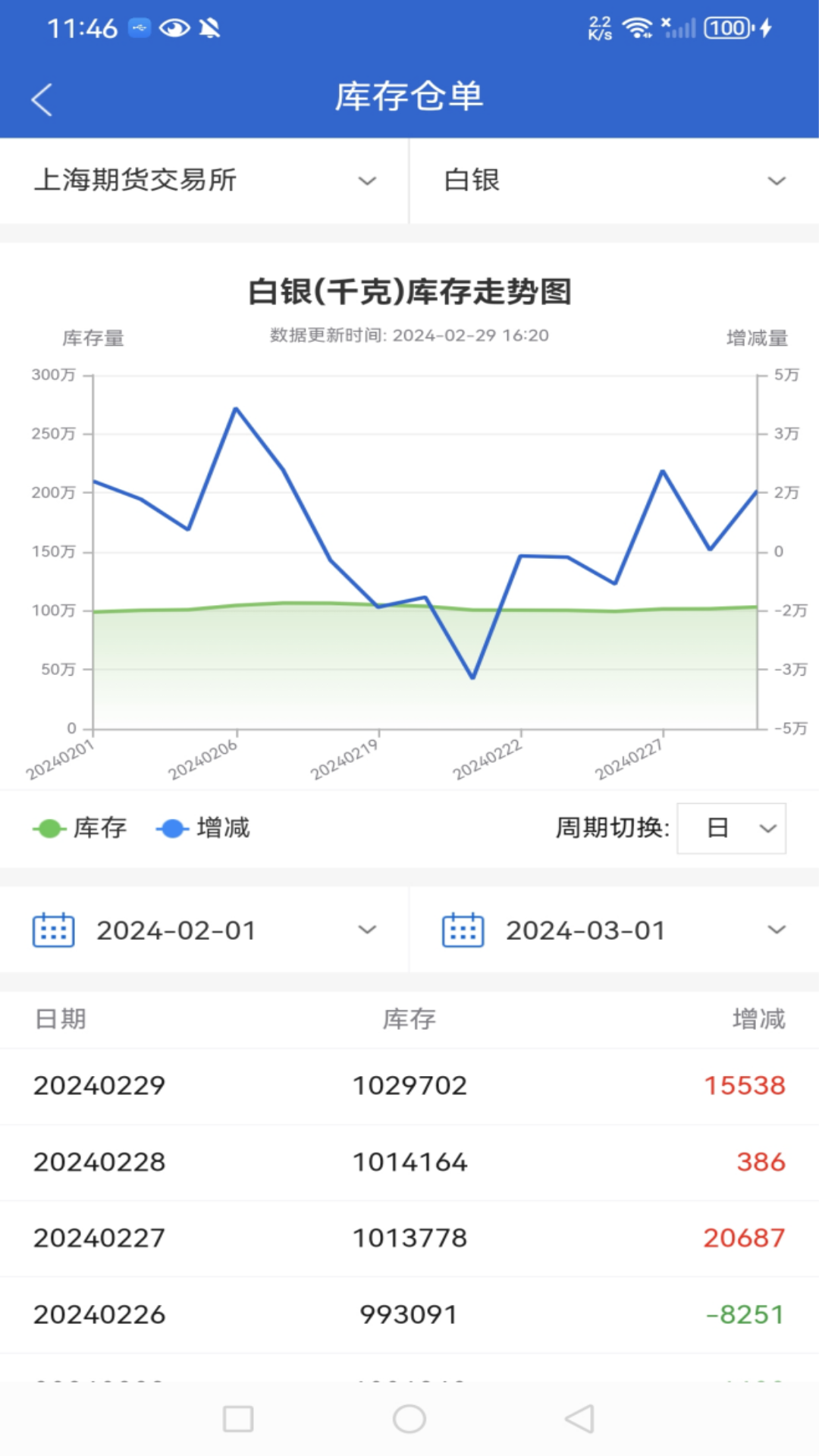Open the 上海期货交易所 exchange dropdown

(x=205, y=180)
